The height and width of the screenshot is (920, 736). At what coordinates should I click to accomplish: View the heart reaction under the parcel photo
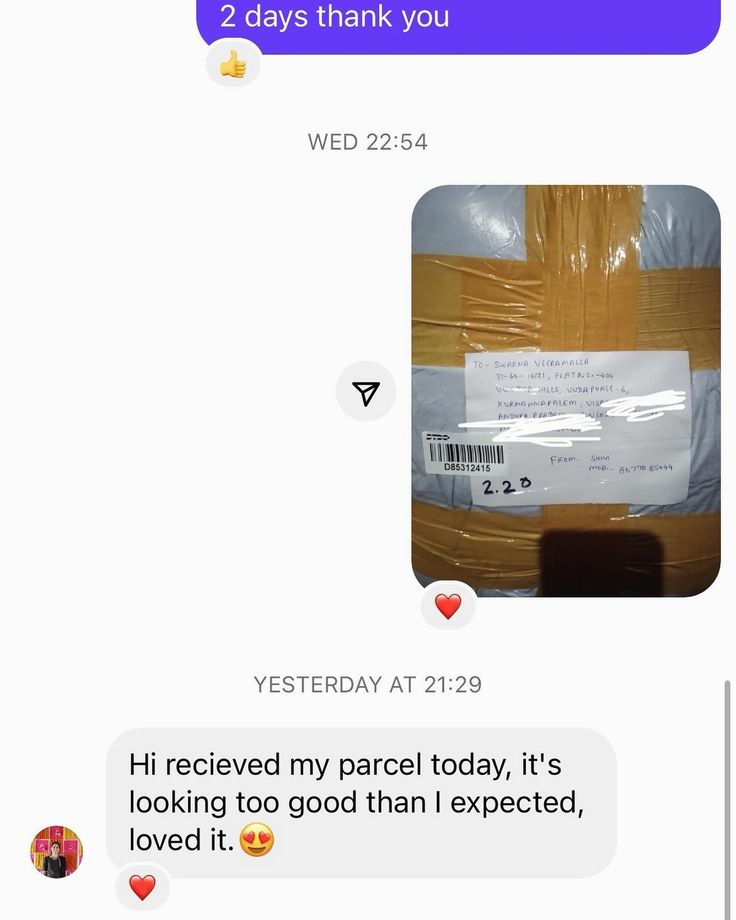point(448,605)
